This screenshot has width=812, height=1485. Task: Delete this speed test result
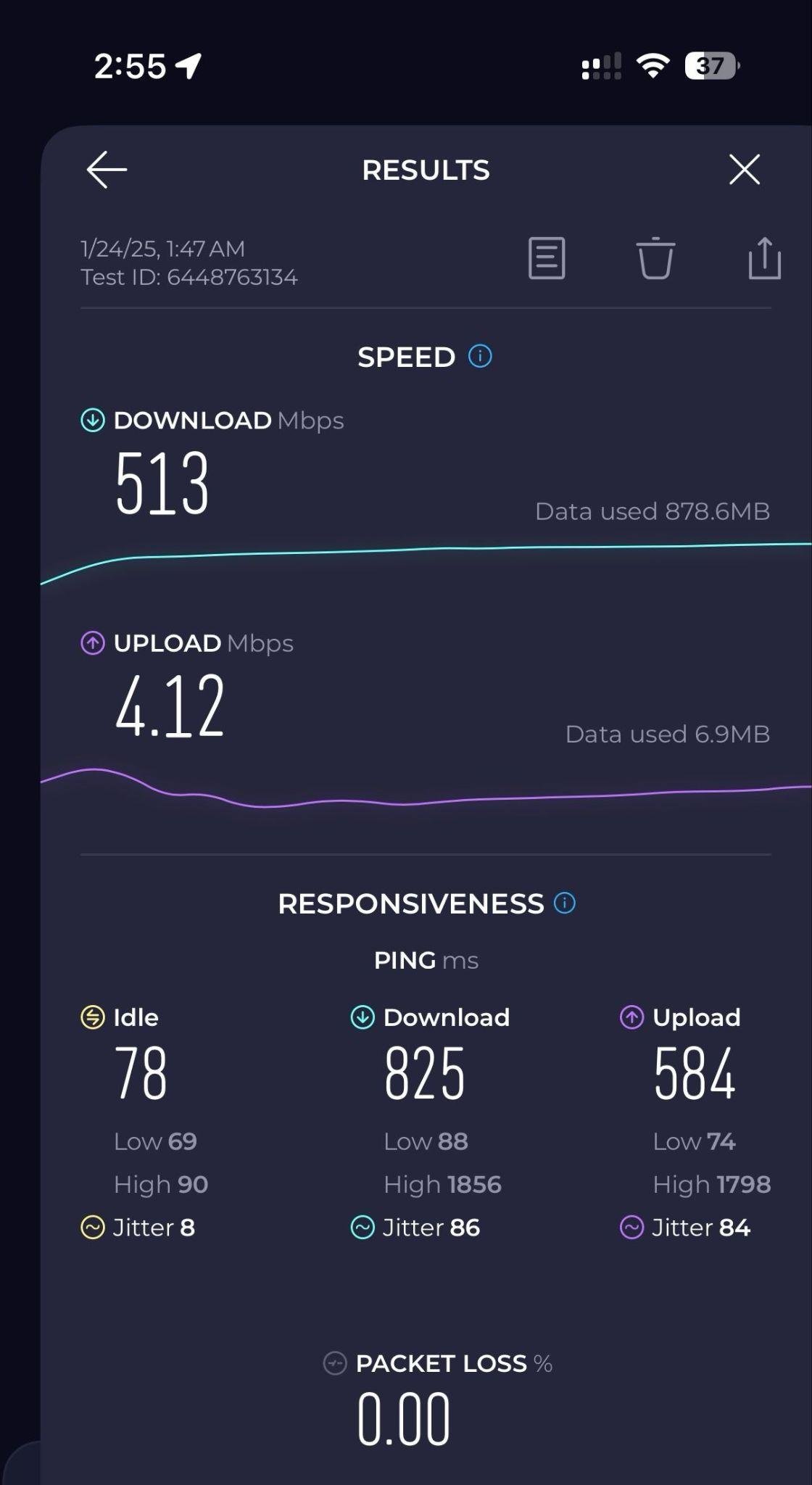[x=655, y=259]
